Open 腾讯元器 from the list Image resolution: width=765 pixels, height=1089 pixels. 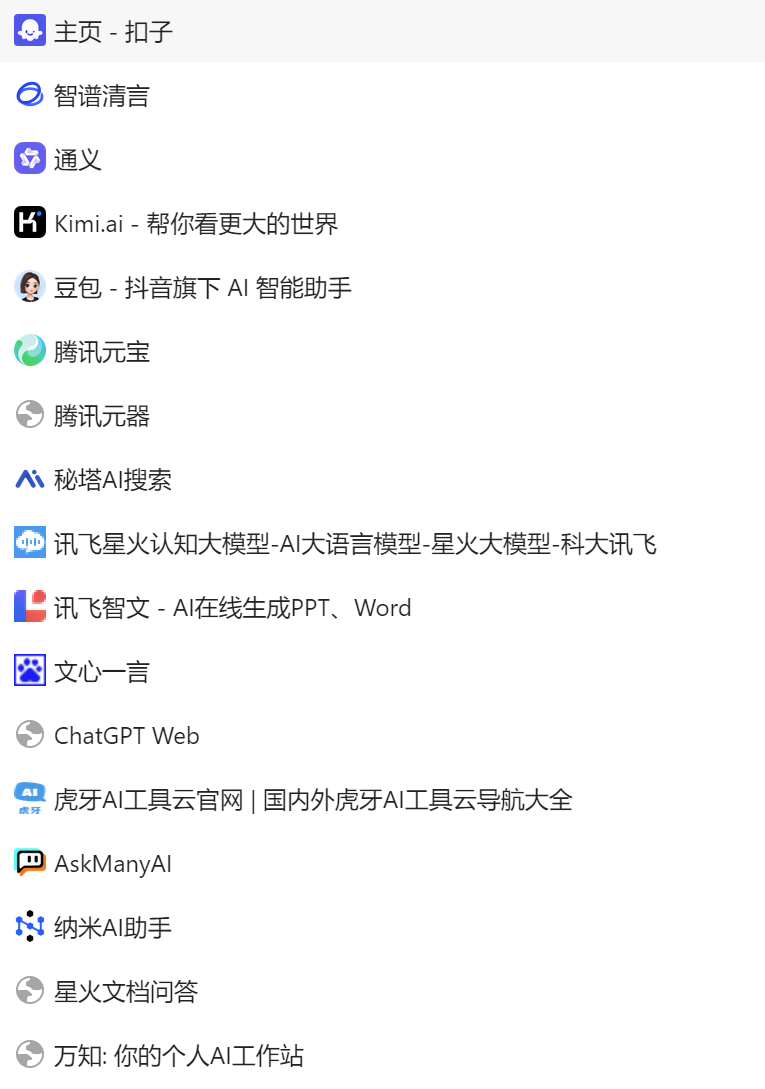pyautogui.click(x=101, y=416)
